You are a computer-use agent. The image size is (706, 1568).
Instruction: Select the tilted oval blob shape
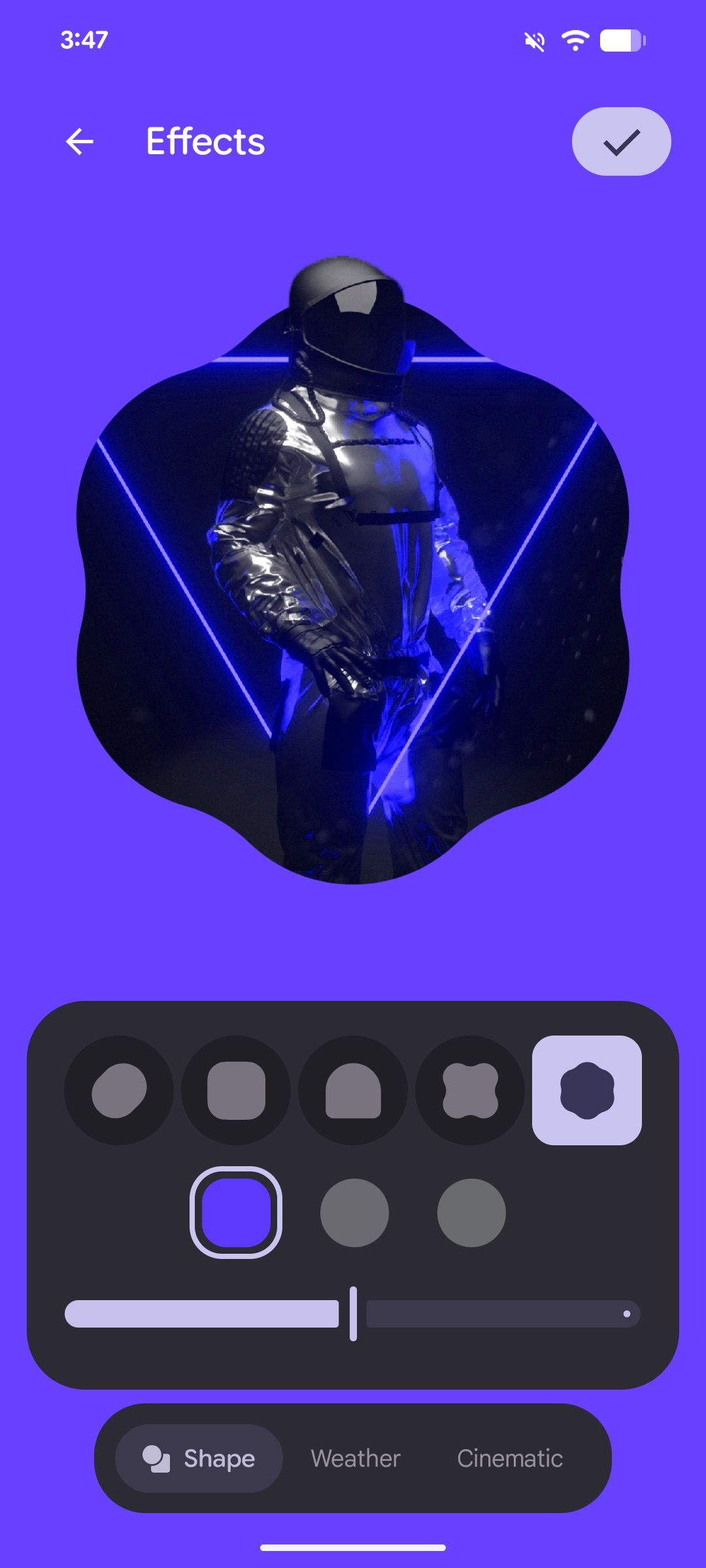tap(119, 1090)
